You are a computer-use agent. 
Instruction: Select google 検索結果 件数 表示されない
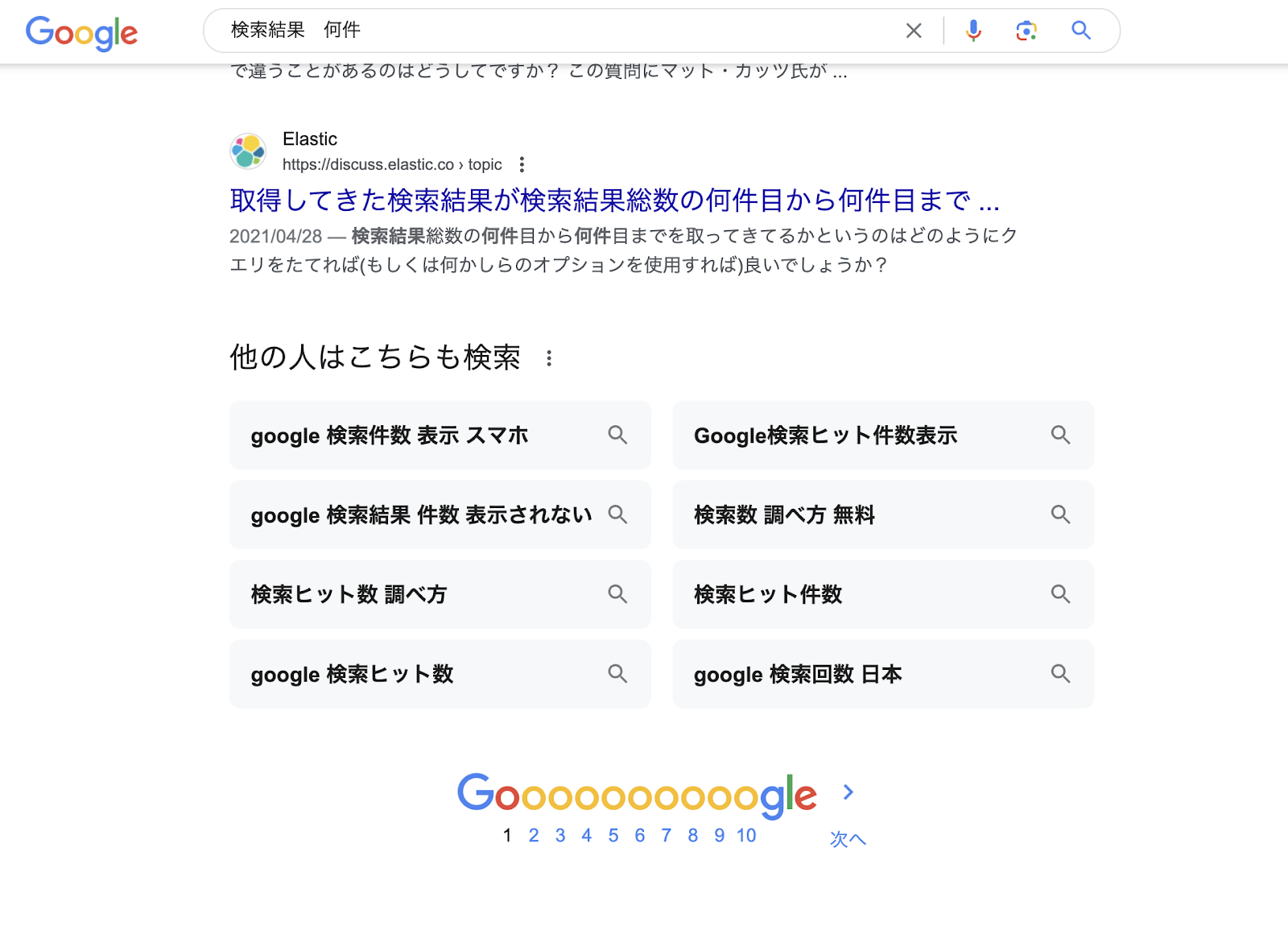440,515
